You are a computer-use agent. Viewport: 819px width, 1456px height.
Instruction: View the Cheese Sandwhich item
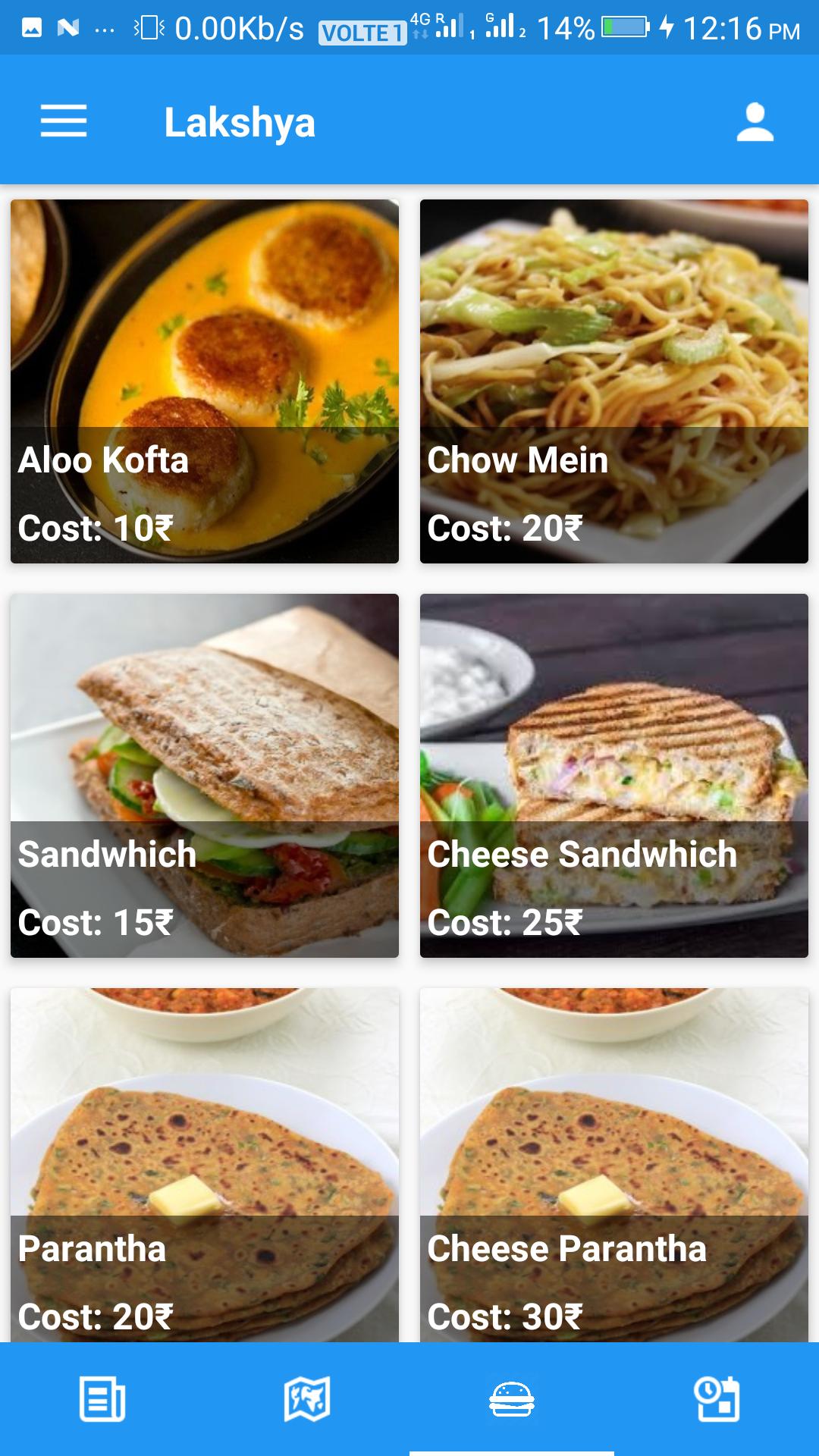(614, 775)
